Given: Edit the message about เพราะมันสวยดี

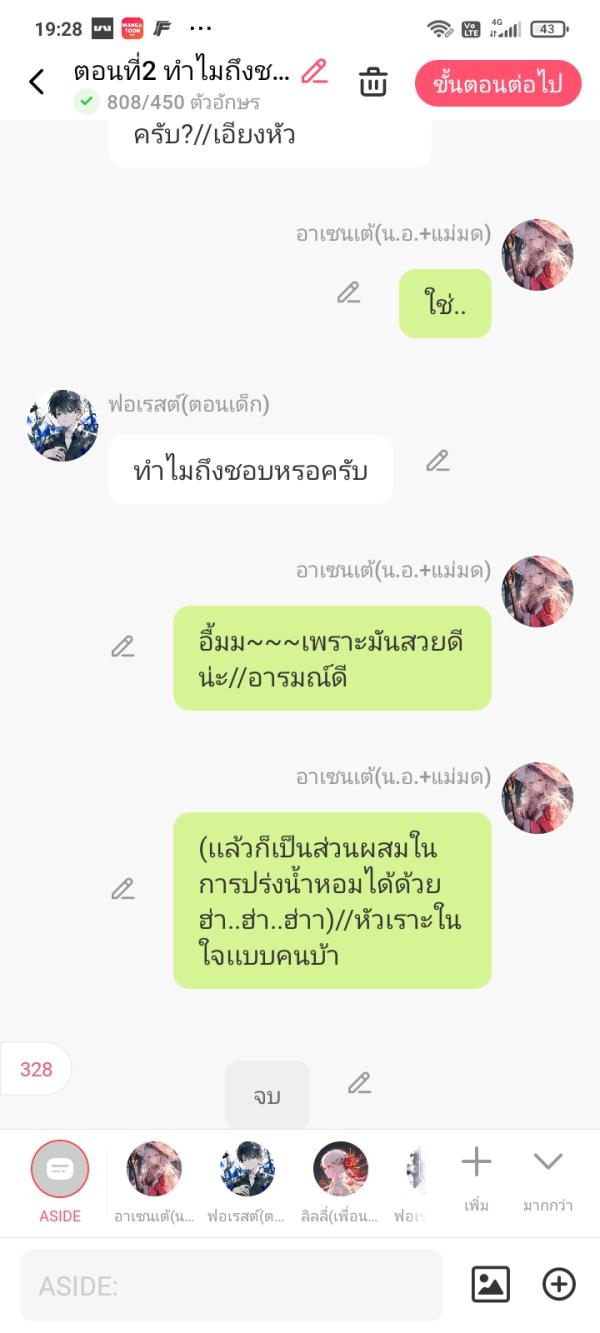Looking at the screenshot, I should click(x=123, y=646).
